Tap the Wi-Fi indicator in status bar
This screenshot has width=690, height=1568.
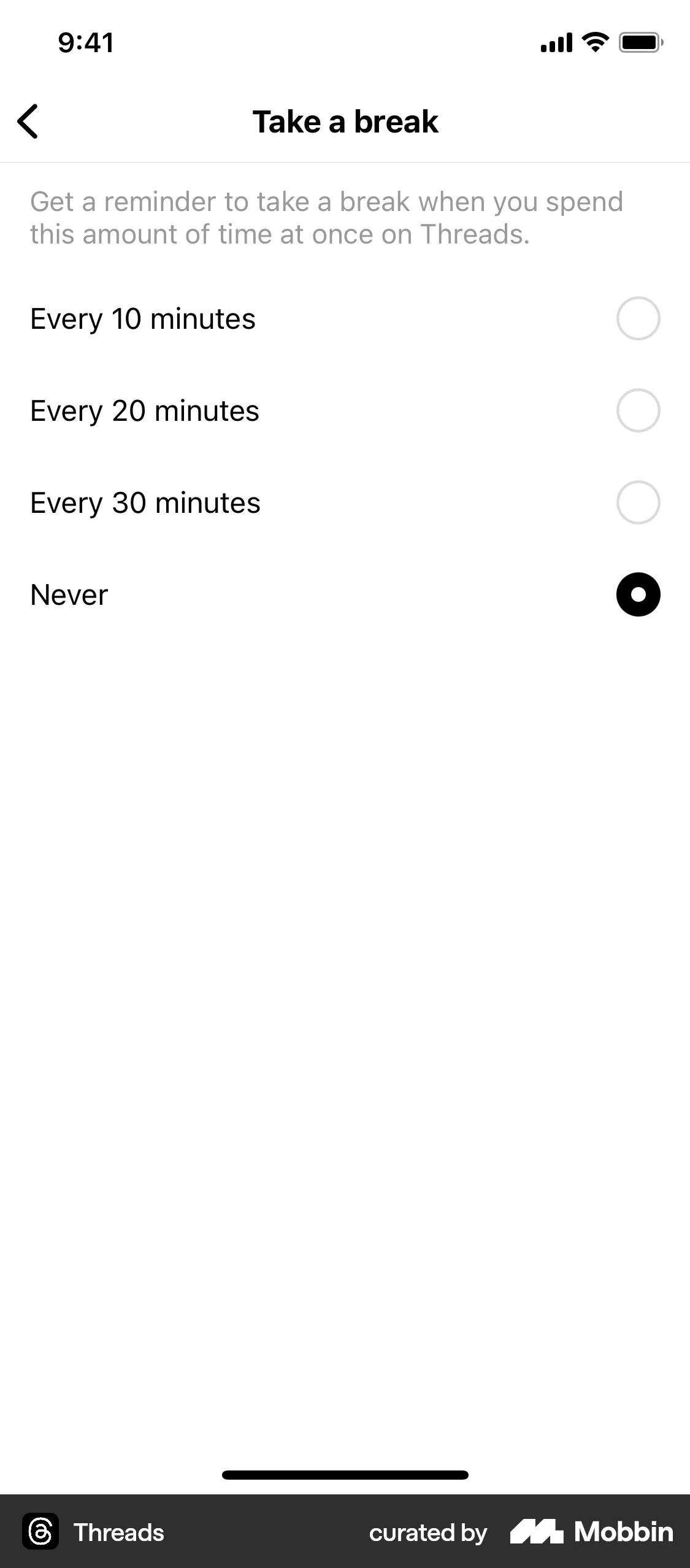pyautogui.click(x=593, y=42)
